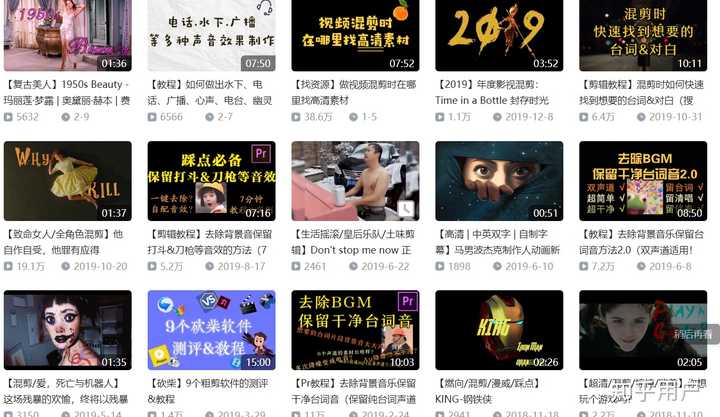Viewport: 720px width, 417px height.
Task: Open the 混剪时快速找到台词&对白 tutorial
Action: pos(643,35)
